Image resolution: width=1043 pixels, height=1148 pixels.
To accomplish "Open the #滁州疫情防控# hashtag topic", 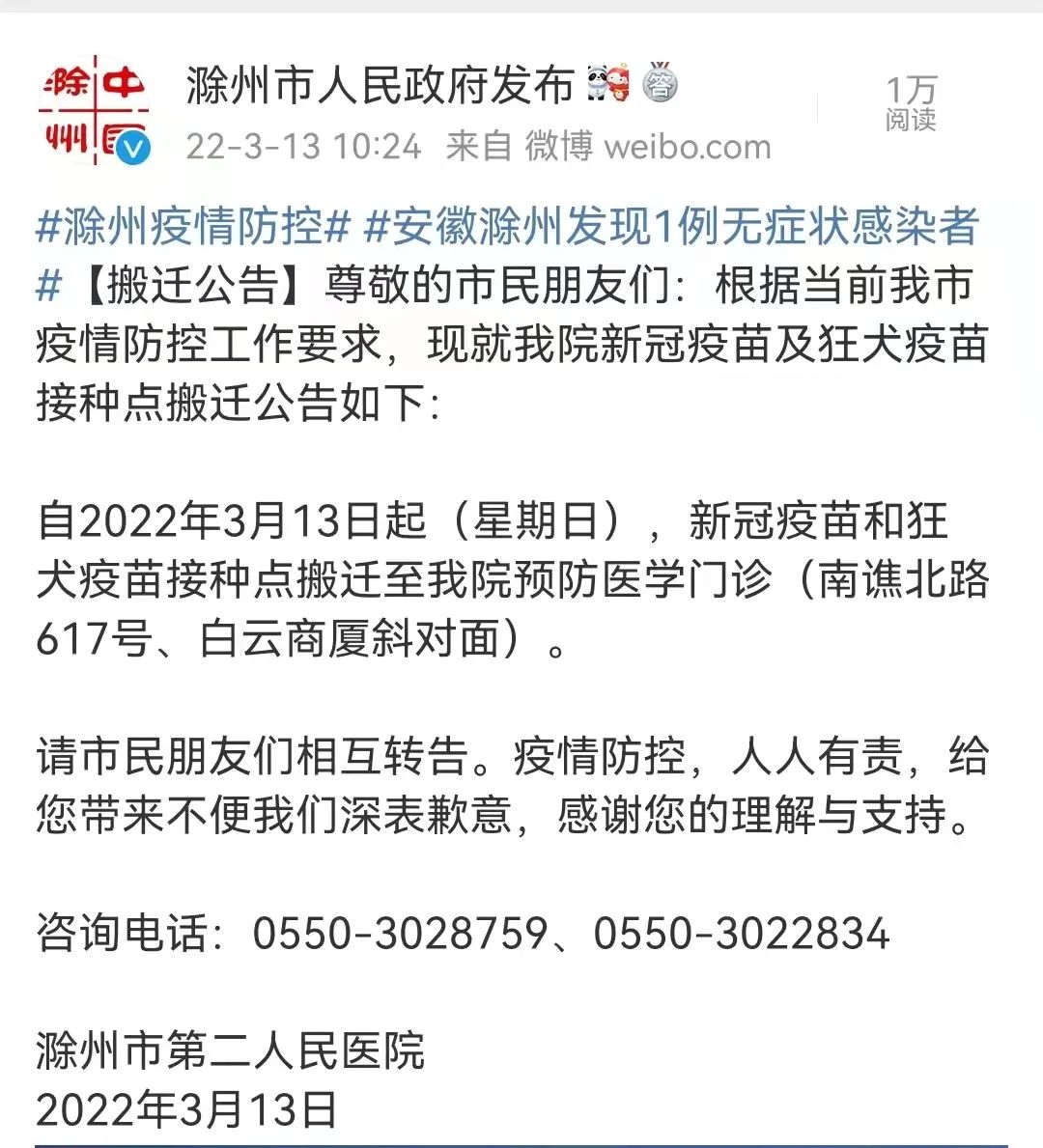I will (x=193, y=228).
